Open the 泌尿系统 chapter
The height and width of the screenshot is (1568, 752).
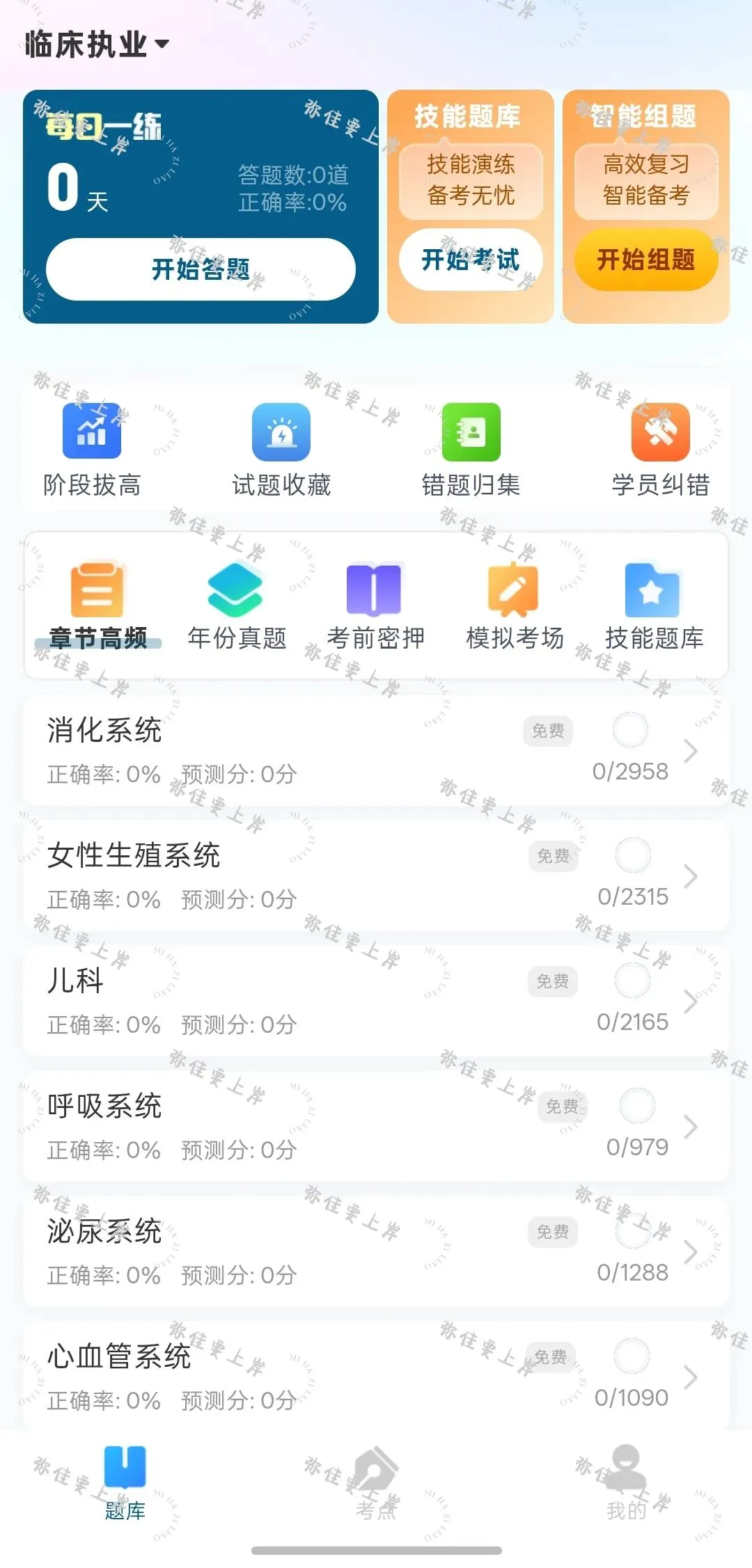click(376, 1252)
